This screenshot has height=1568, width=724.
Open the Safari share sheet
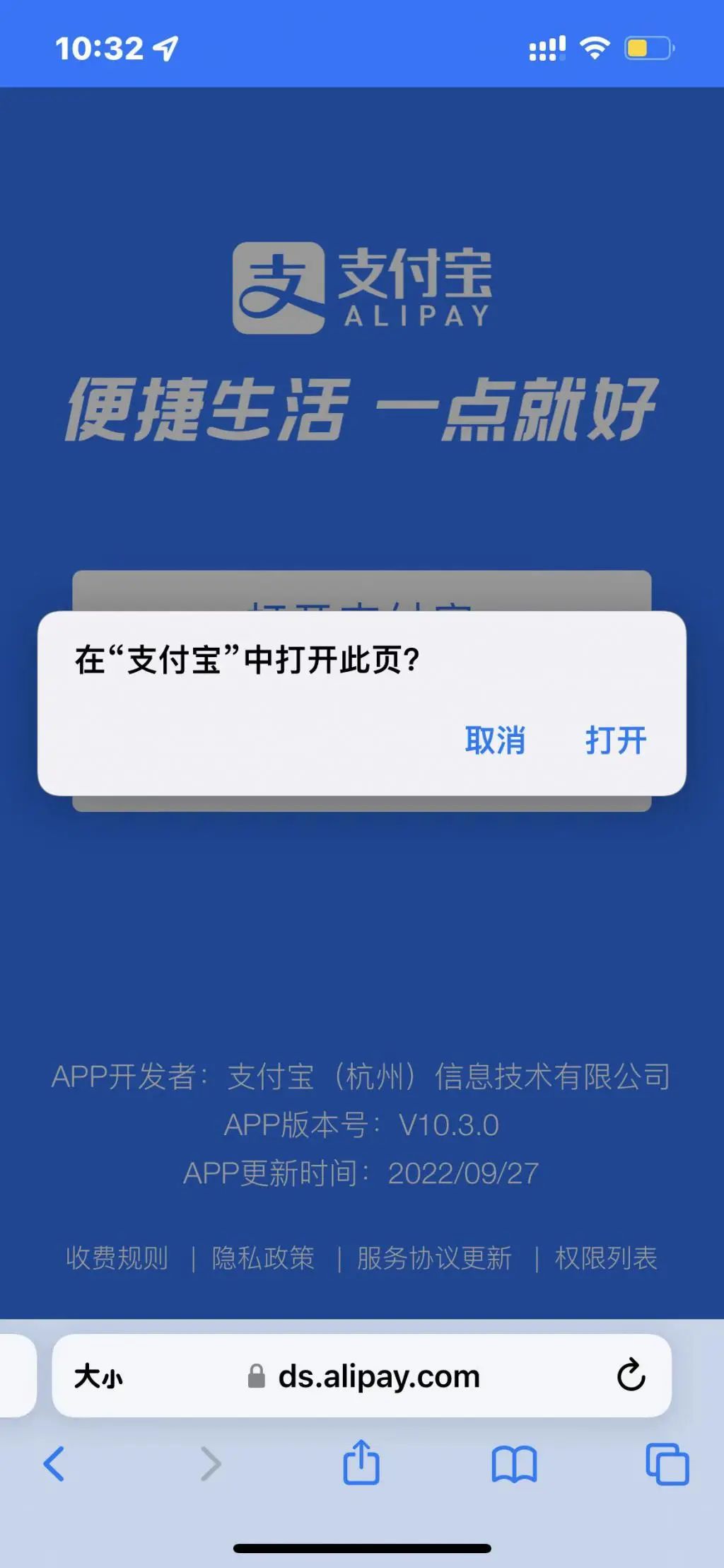(x=361, y=1462)
